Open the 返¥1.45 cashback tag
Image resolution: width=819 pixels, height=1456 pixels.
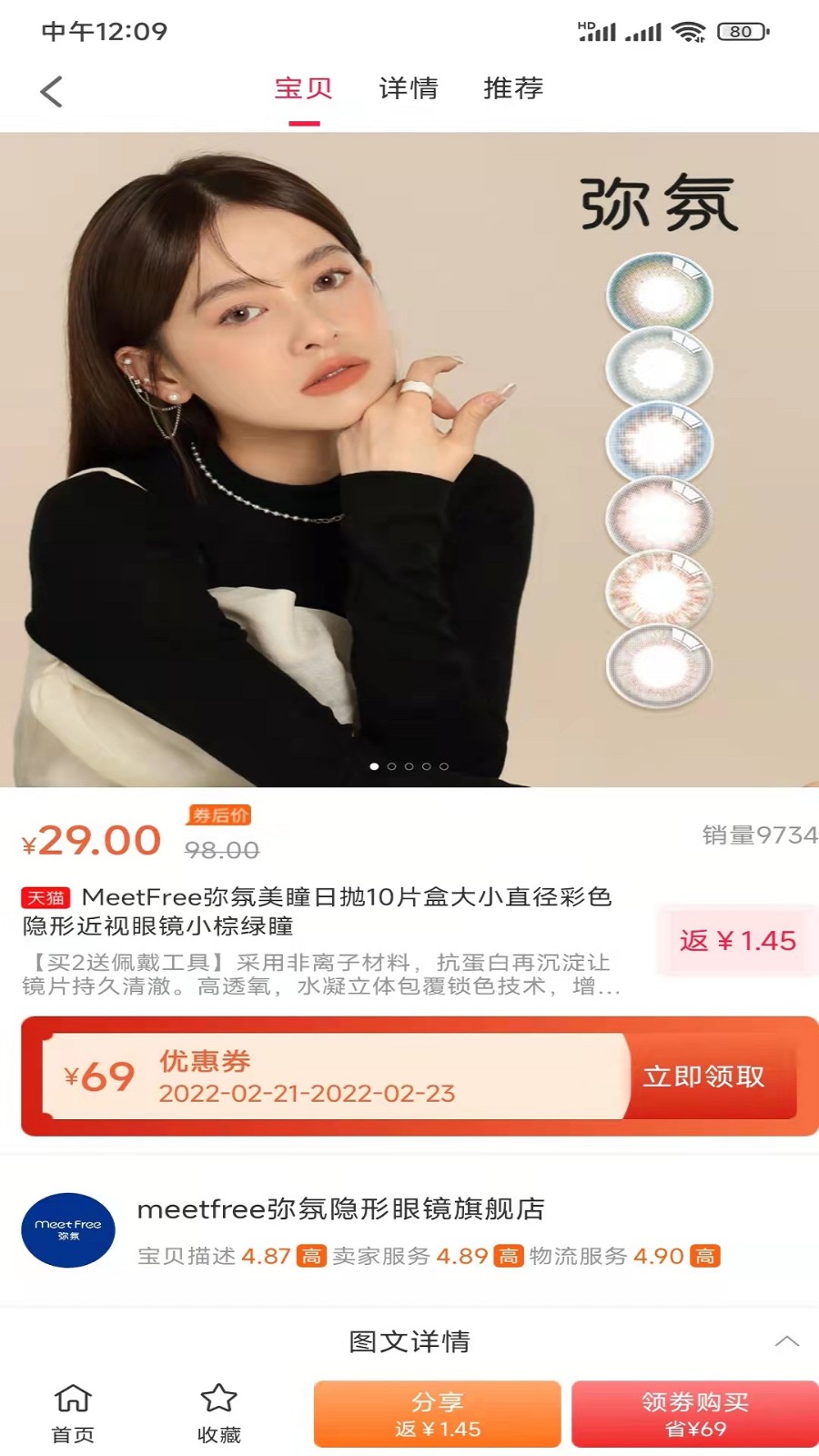pyautogui.click(x=737, y=941)
